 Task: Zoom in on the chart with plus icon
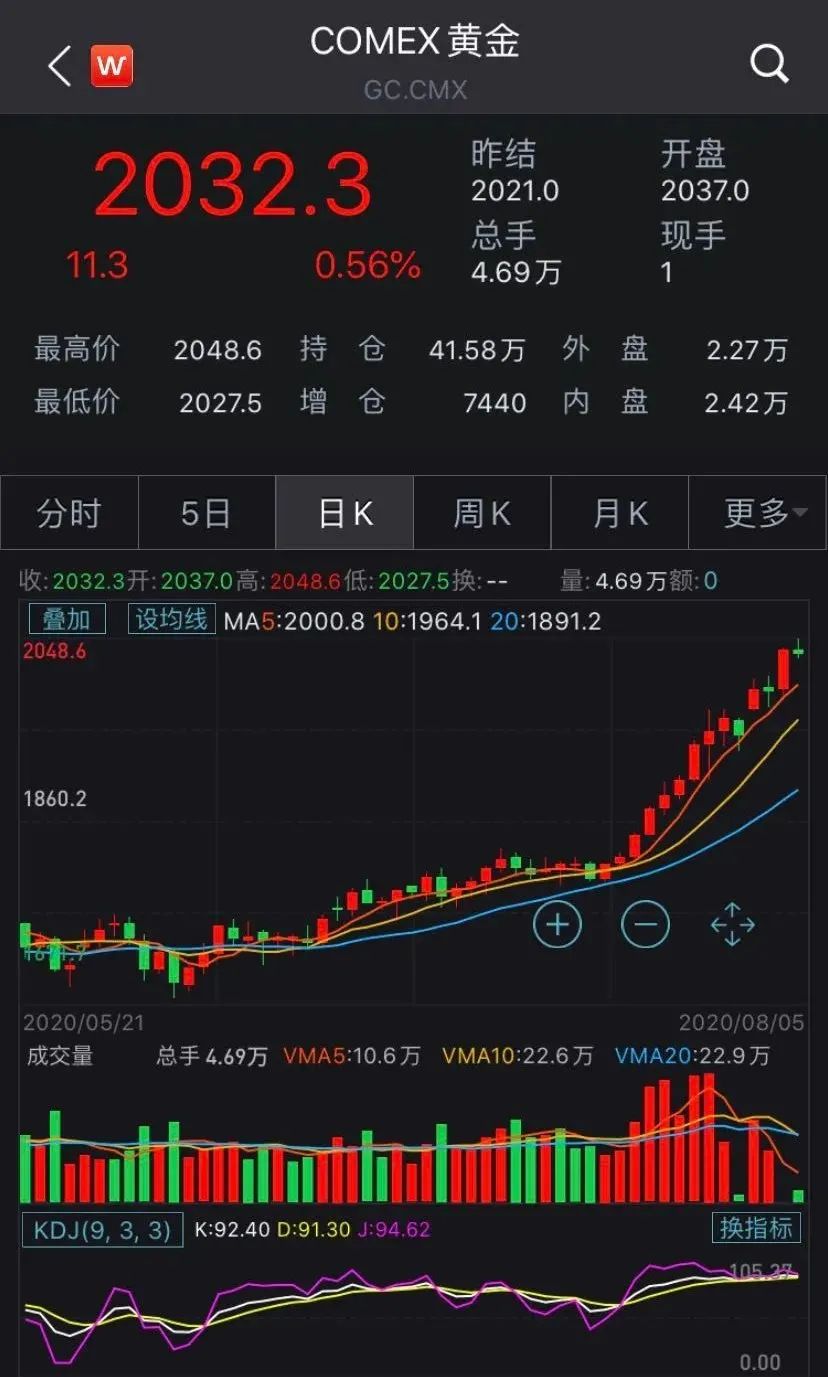point(557,923)
